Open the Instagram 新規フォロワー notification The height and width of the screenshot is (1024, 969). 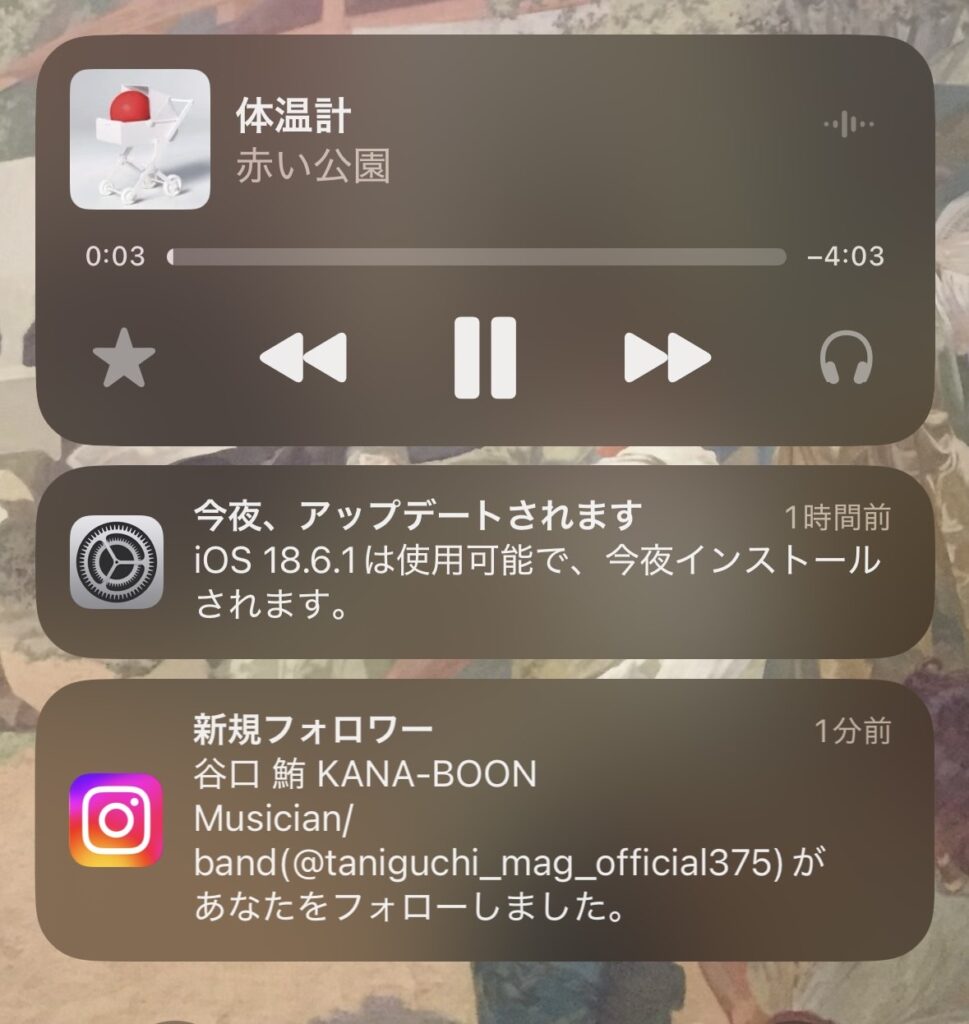(484, 820)
